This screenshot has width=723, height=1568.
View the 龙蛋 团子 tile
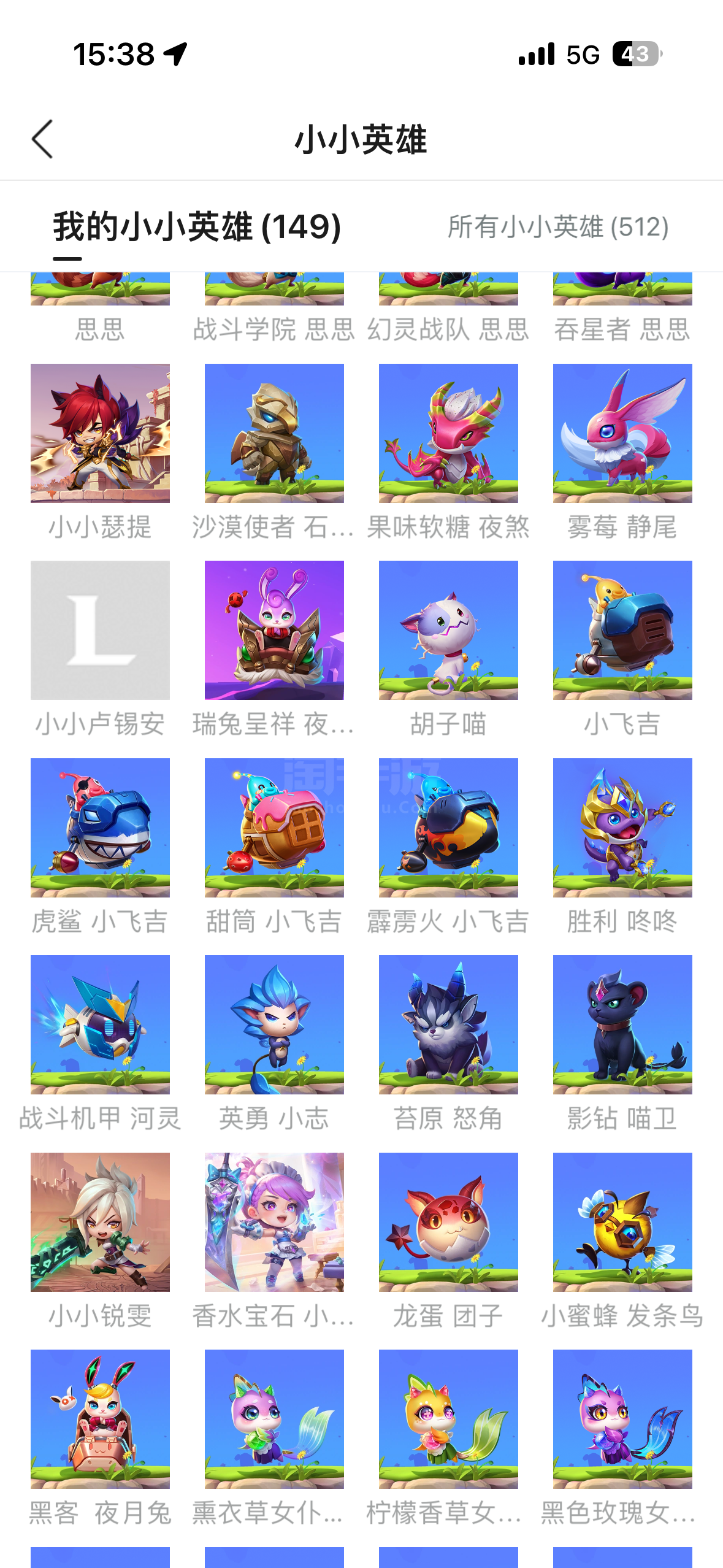pos(448,1222)
